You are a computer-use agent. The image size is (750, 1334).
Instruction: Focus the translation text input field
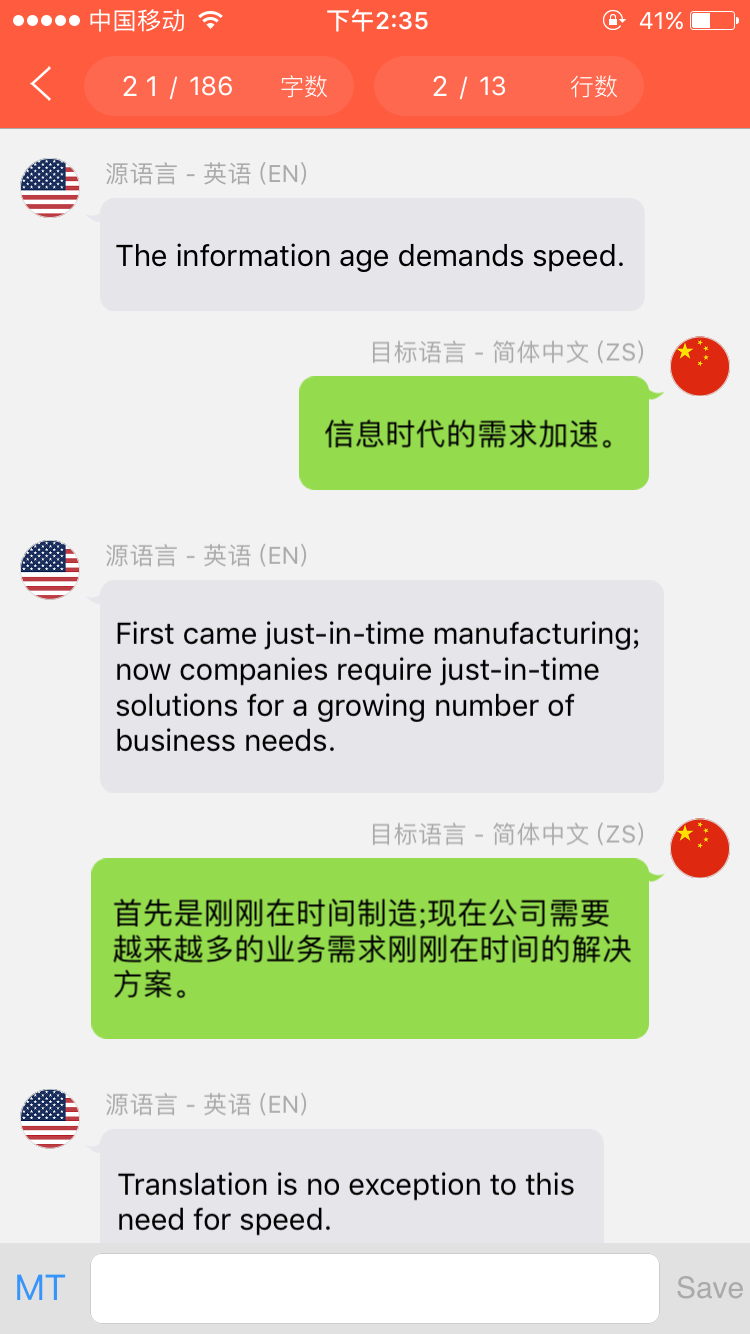pyautogui.click(x=374, y=1288)
